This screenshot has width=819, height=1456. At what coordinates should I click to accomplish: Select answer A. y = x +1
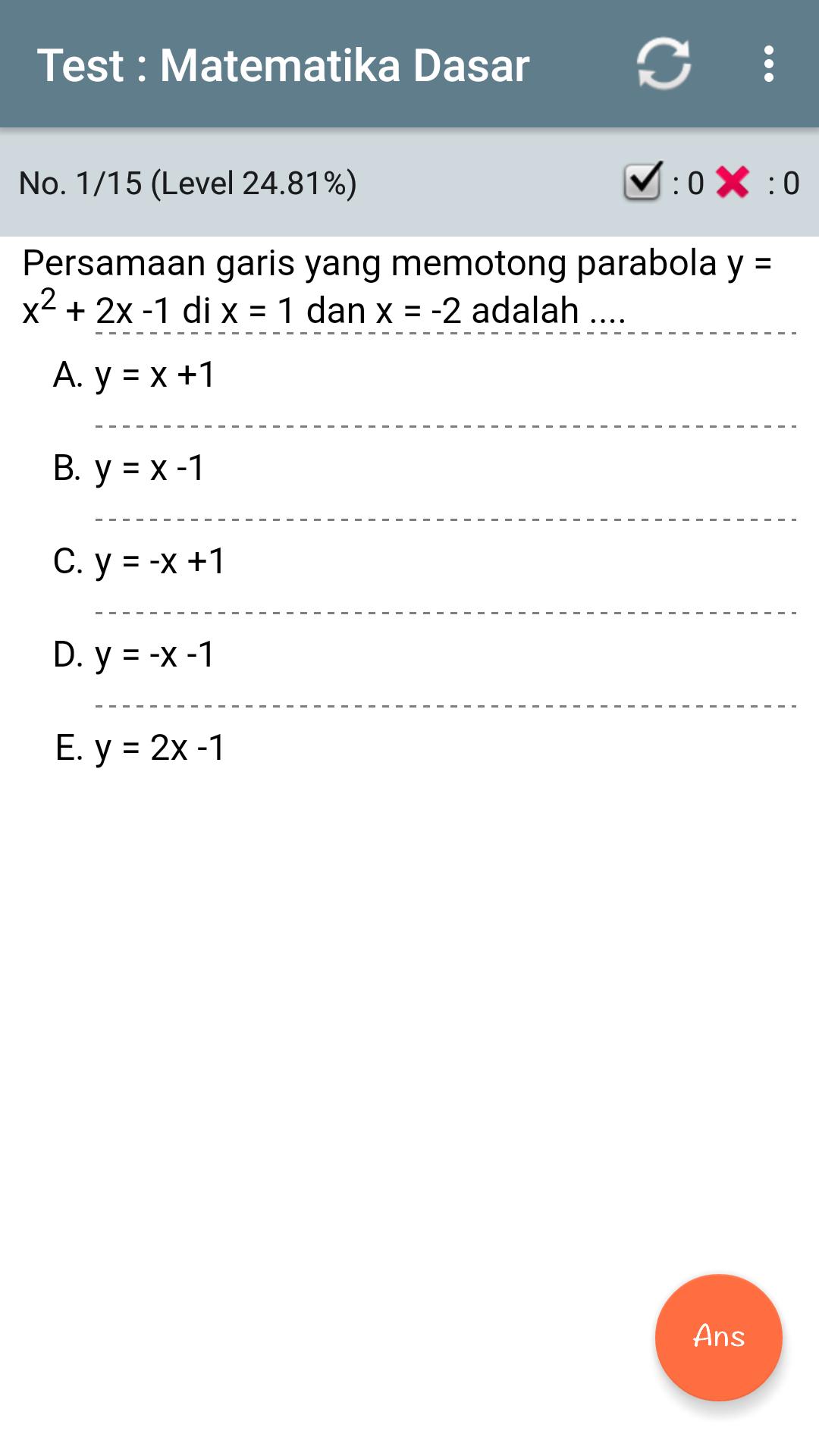pos(135,375)
